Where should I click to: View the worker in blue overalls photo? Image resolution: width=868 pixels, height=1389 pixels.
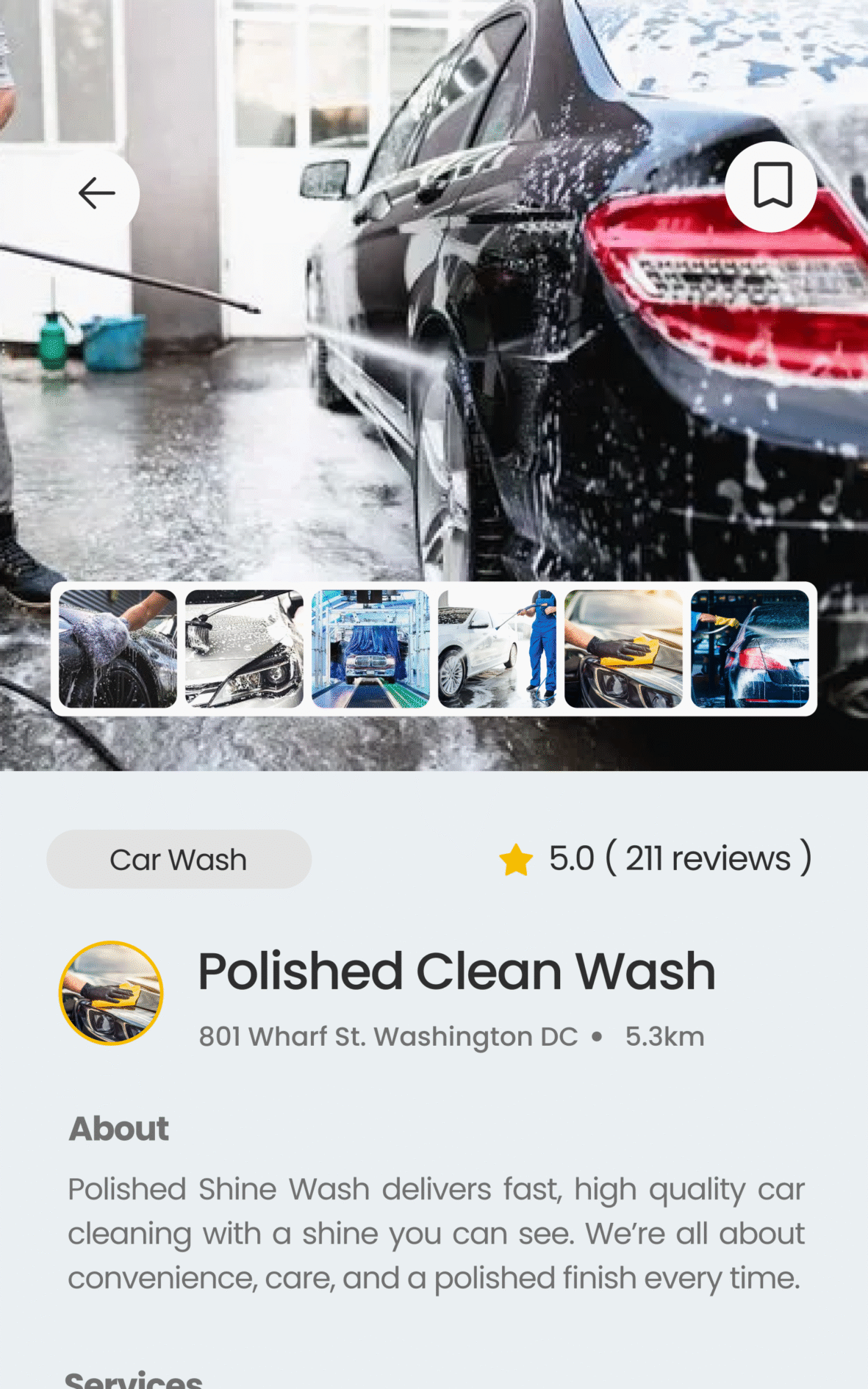coord(497,649)
